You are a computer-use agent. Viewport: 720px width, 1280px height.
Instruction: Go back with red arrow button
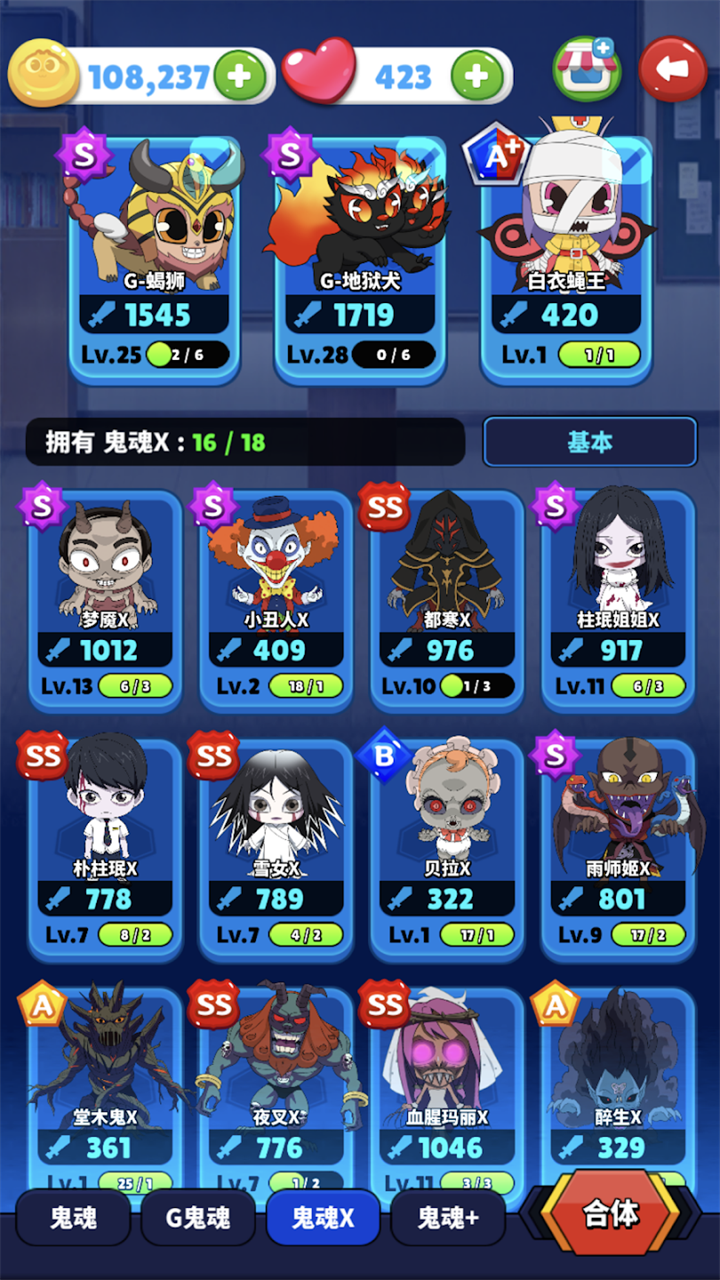pos(672,69)
